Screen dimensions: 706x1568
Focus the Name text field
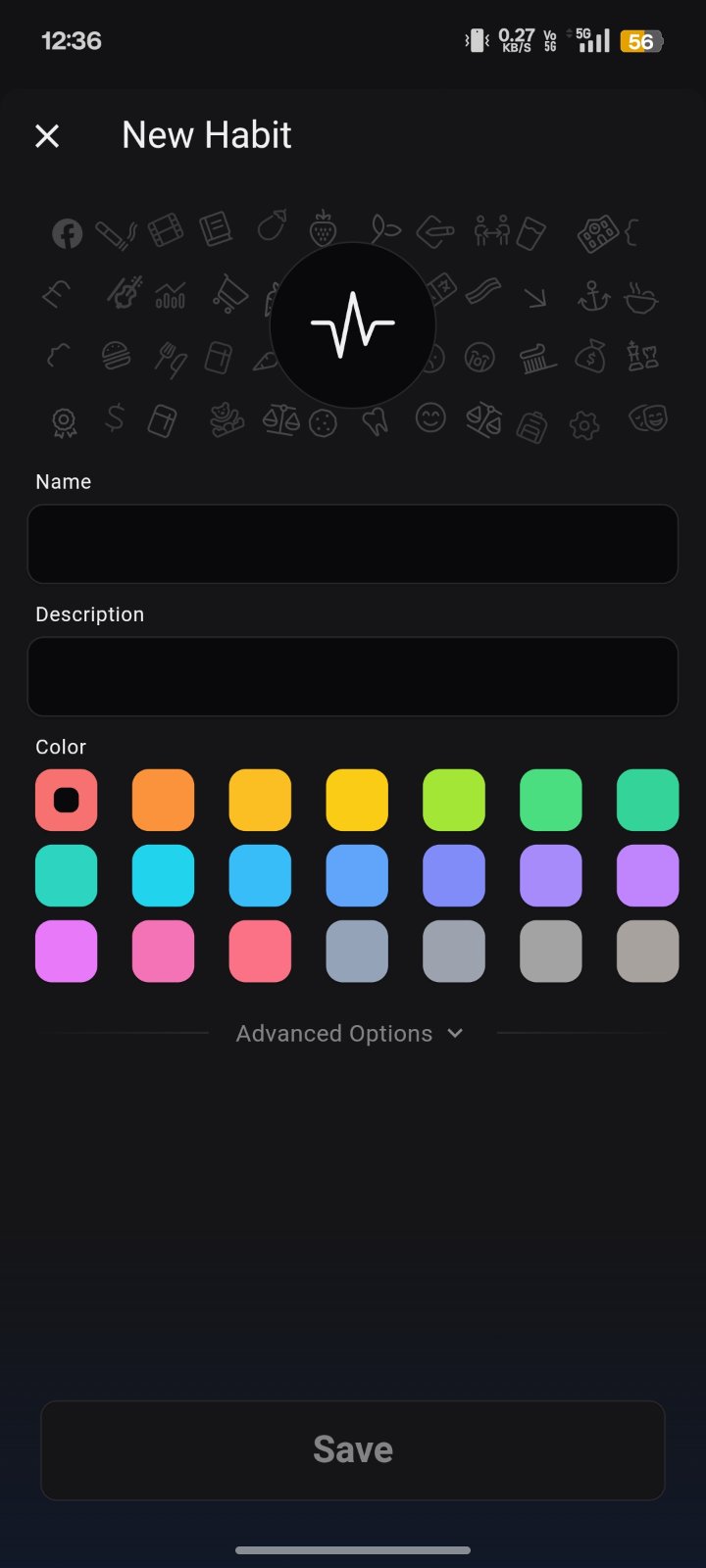(353, 544)
